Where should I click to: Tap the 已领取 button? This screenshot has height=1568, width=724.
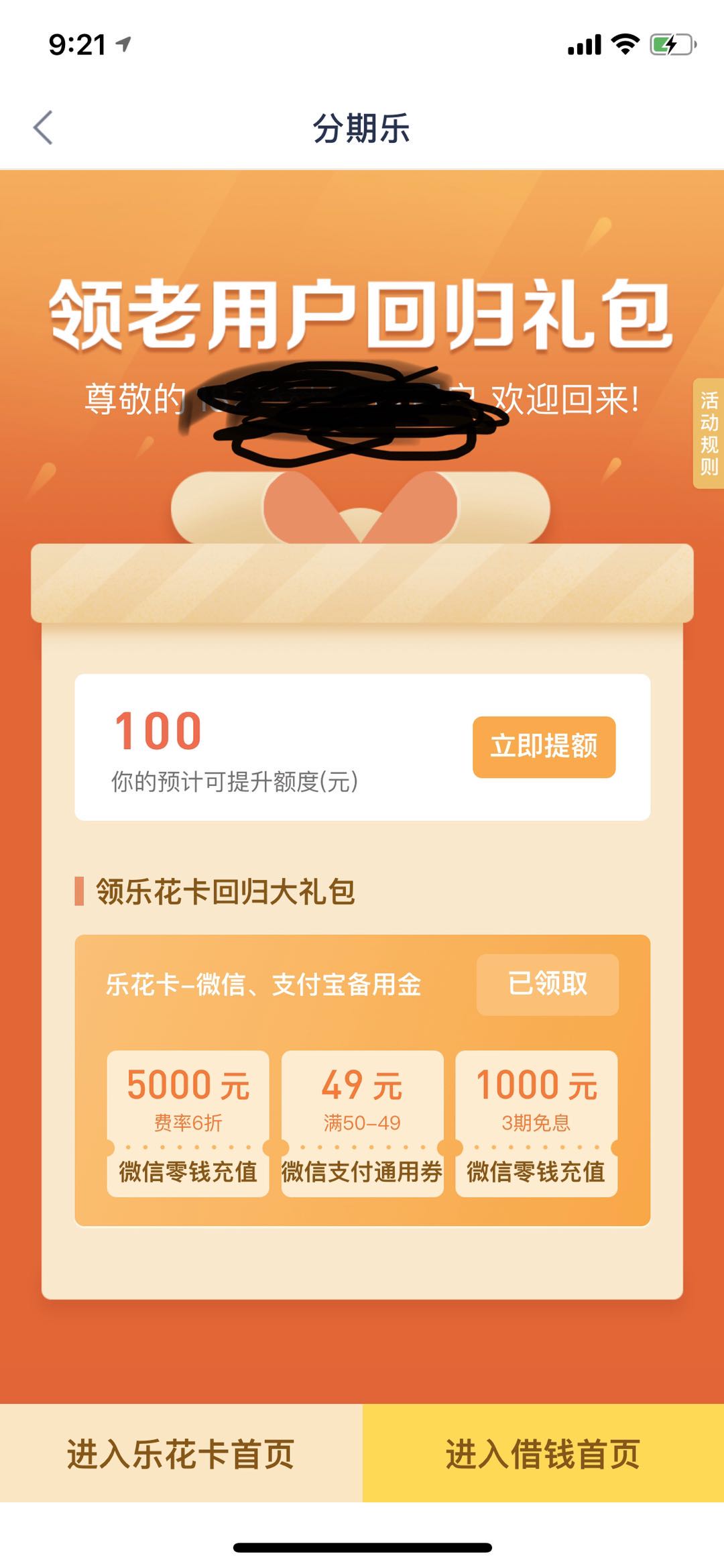[x=547, y=984]
